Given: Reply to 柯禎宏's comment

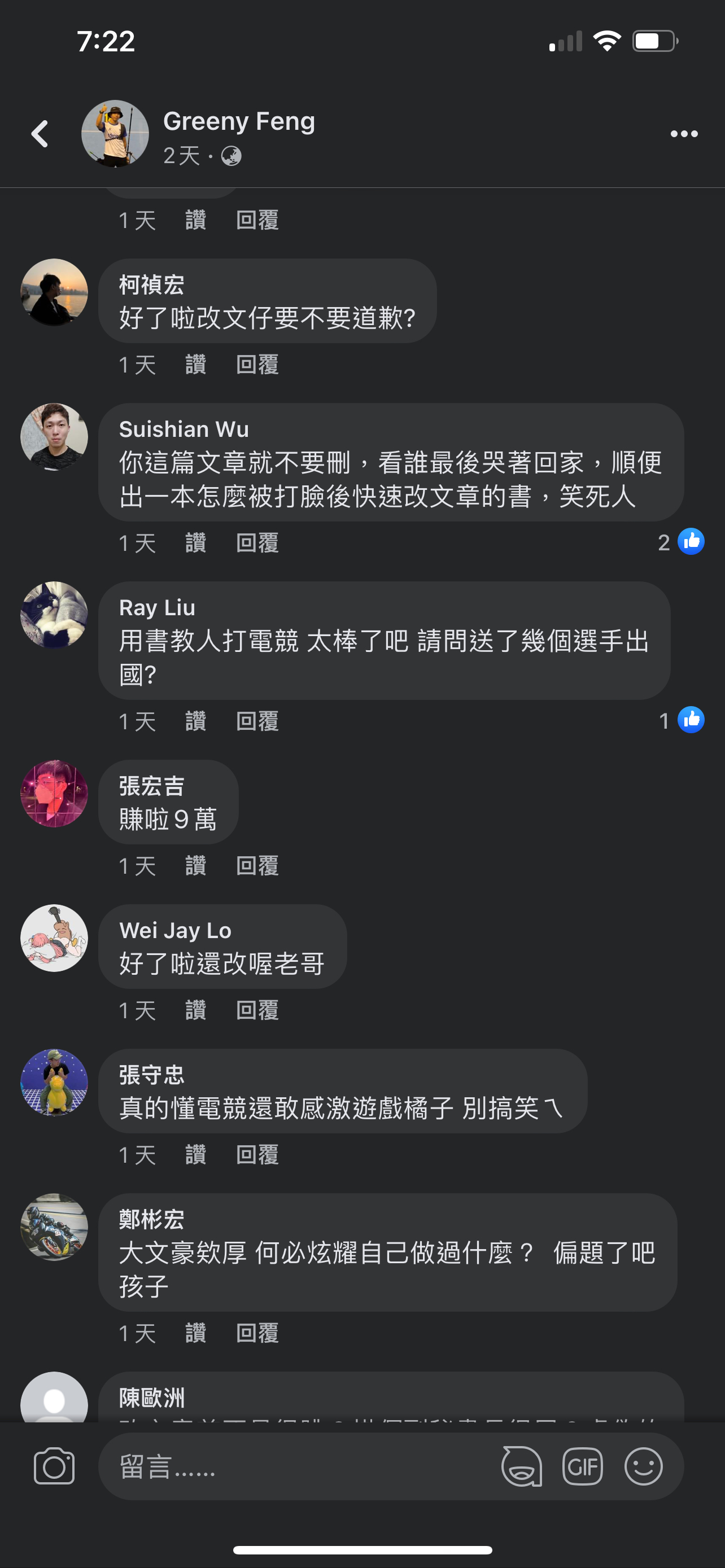Looking at the screenshot, I should [257, 365].
